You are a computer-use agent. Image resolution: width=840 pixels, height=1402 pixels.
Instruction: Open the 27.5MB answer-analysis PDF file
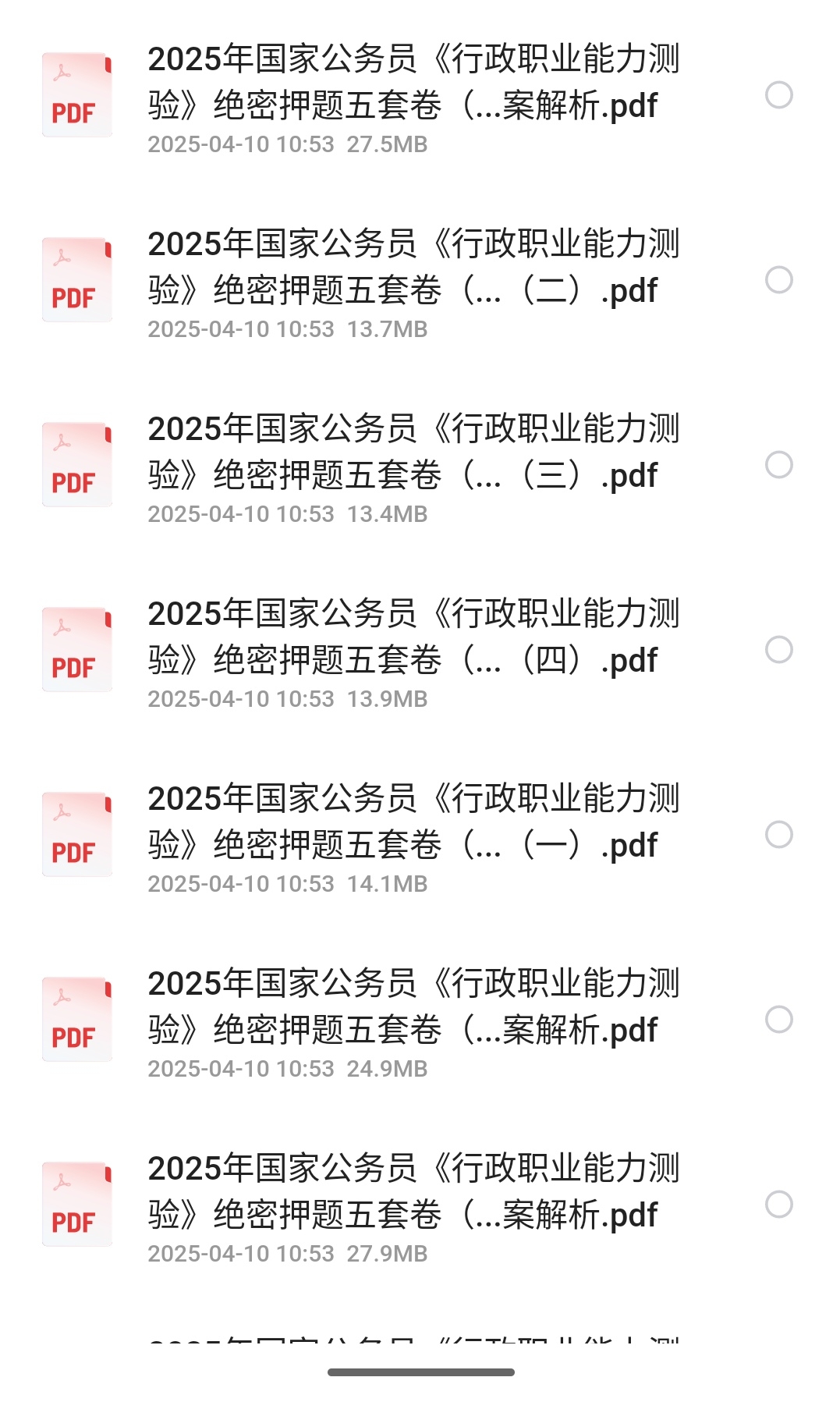tap(413, 83)
